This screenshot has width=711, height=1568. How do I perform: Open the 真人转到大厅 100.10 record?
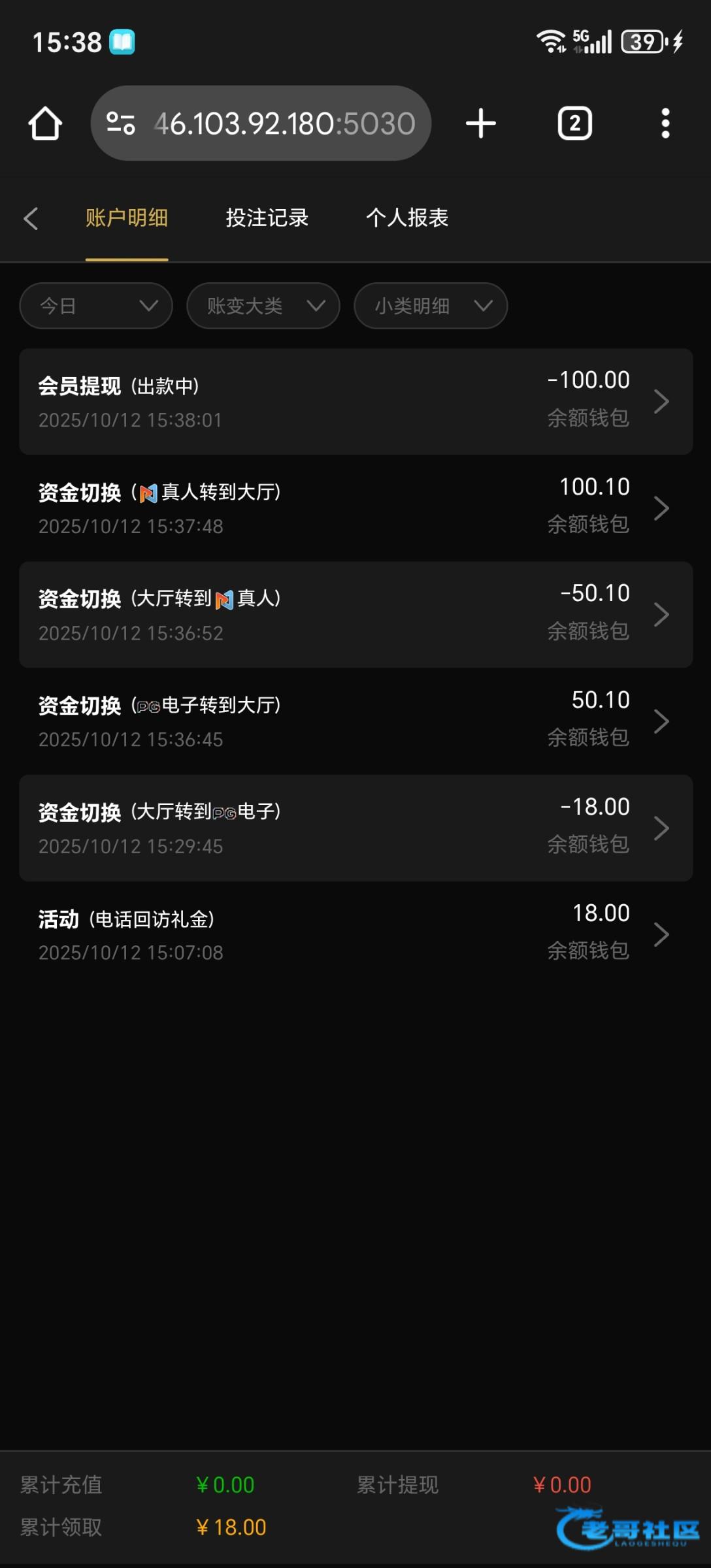tap(355, 508)
